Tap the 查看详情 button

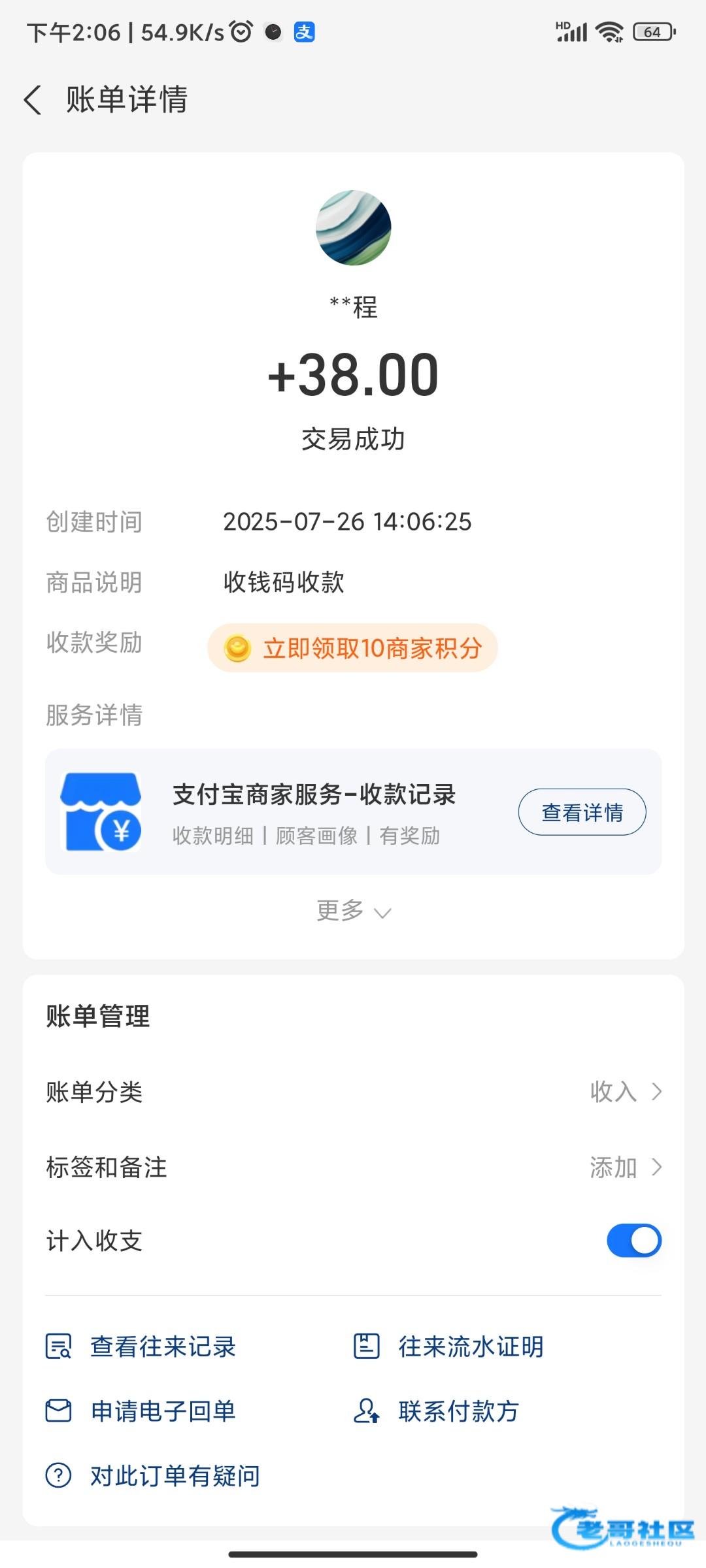pyautogui.click(x=582, y=812)
